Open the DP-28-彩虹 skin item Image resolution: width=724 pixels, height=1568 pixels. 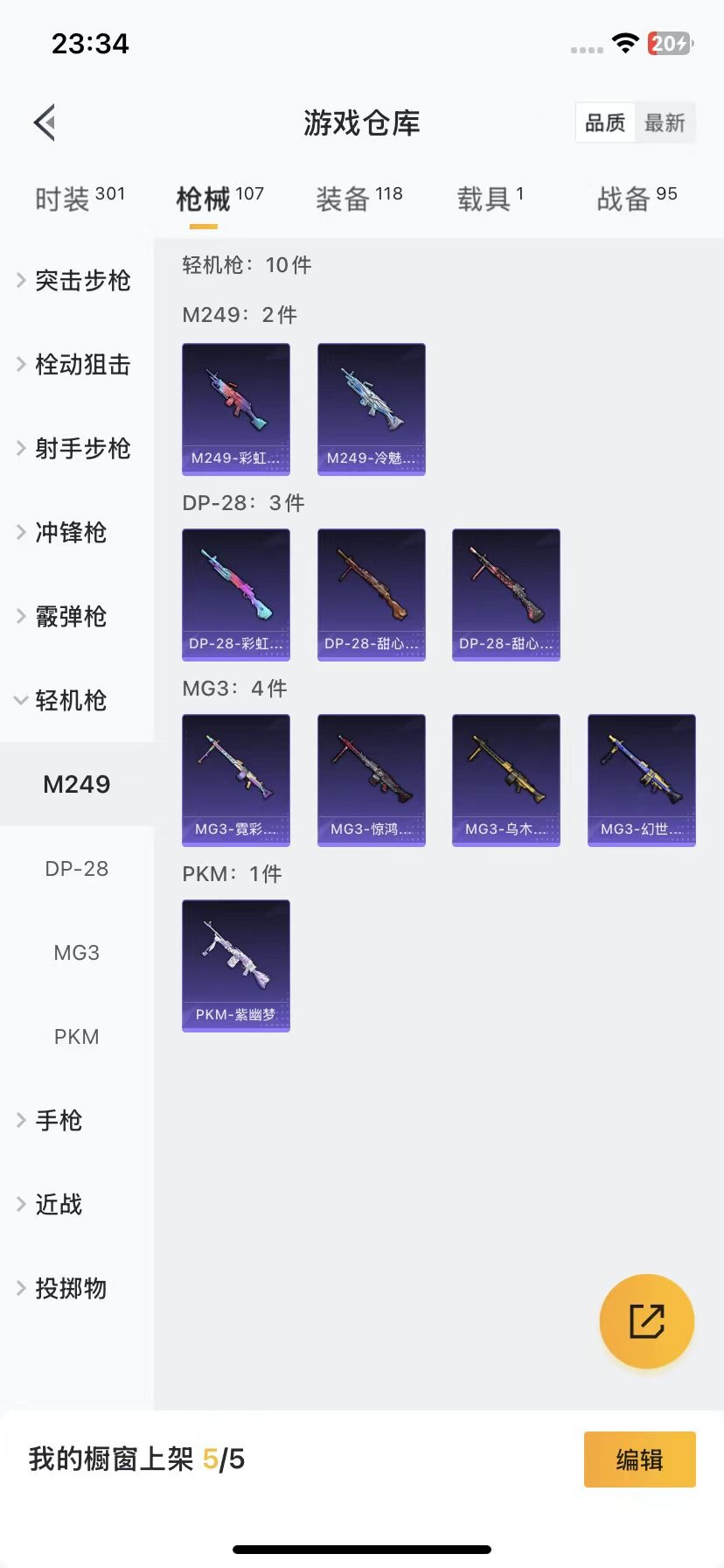click(236, 594)
